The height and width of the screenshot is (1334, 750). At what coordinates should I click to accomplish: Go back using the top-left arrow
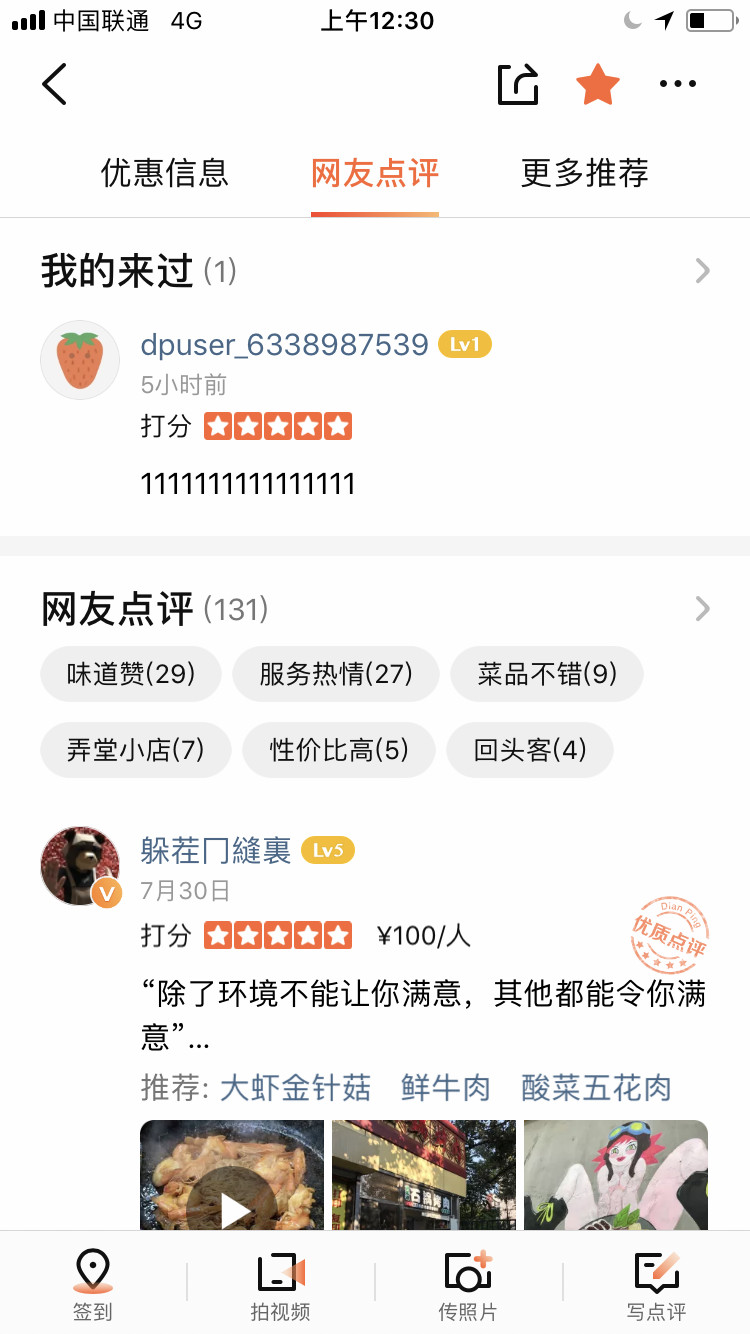point(55,84)
